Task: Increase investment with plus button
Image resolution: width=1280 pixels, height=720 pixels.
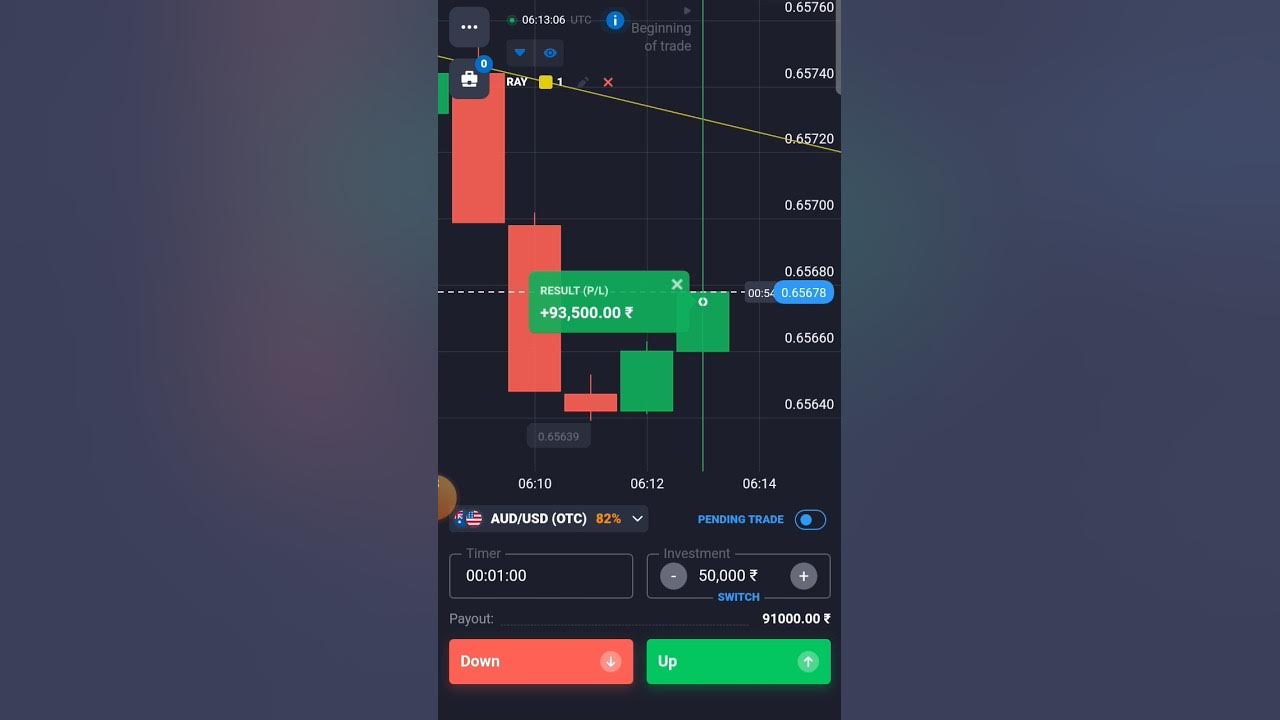Action: tap(803, 576)
